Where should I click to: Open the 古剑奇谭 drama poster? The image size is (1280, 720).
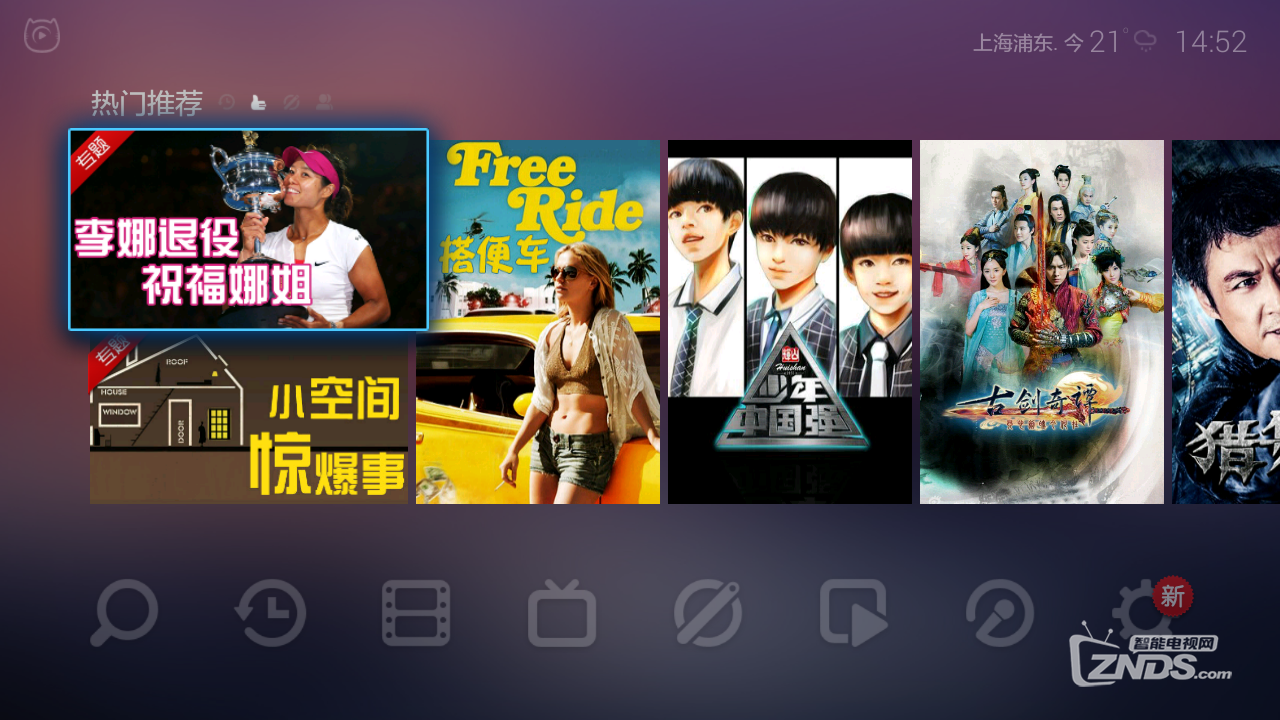(1041, 321)
